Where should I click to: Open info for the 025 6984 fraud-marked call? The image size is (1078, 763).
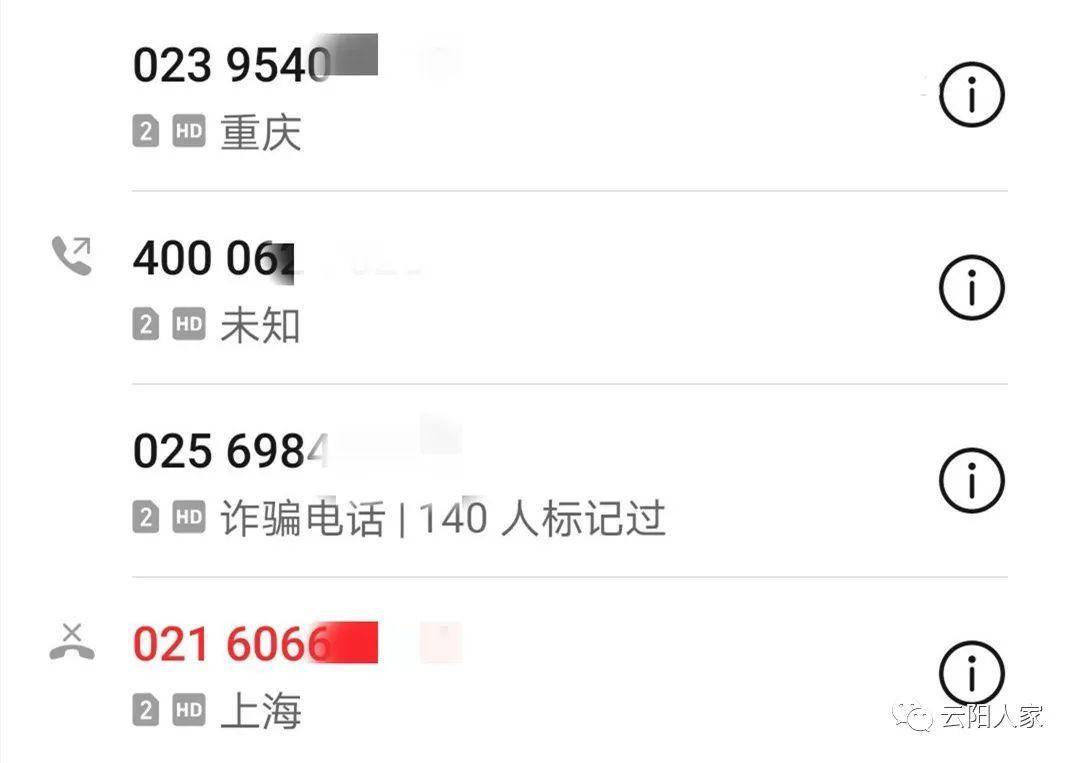[x=971, y=481]
